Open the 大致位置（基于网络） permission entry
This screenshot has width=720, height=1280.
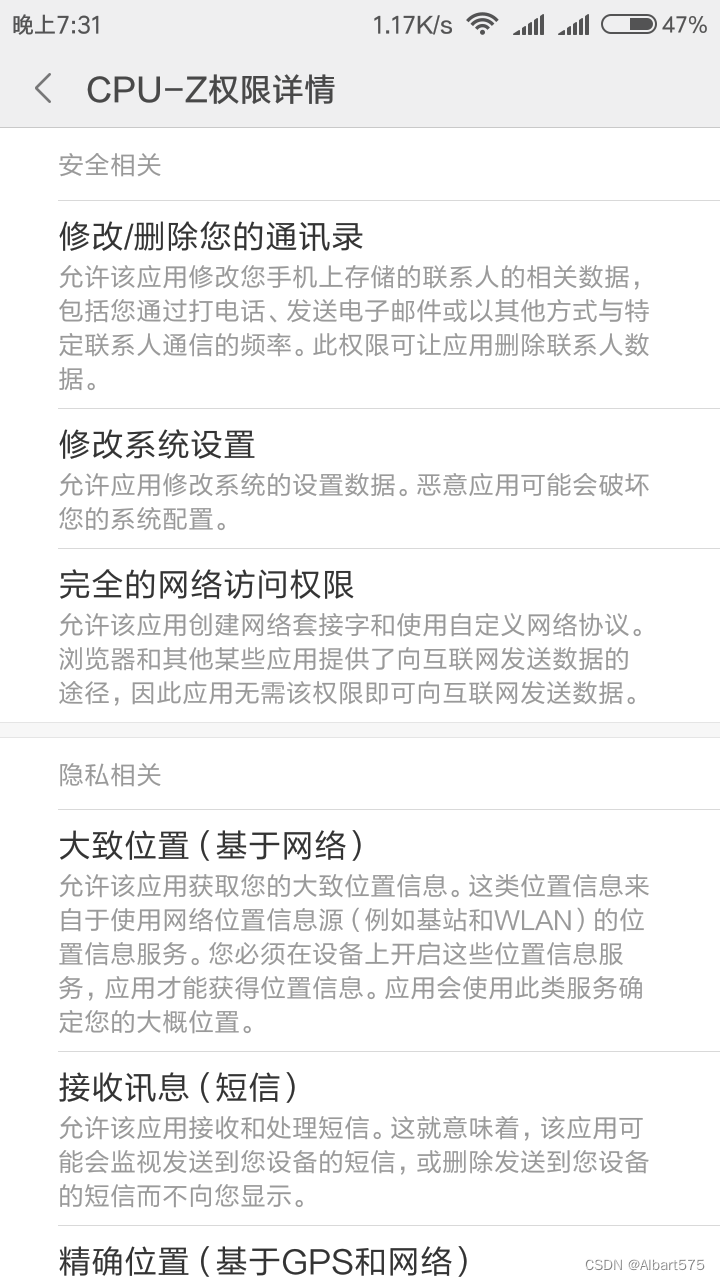(216, 845)
